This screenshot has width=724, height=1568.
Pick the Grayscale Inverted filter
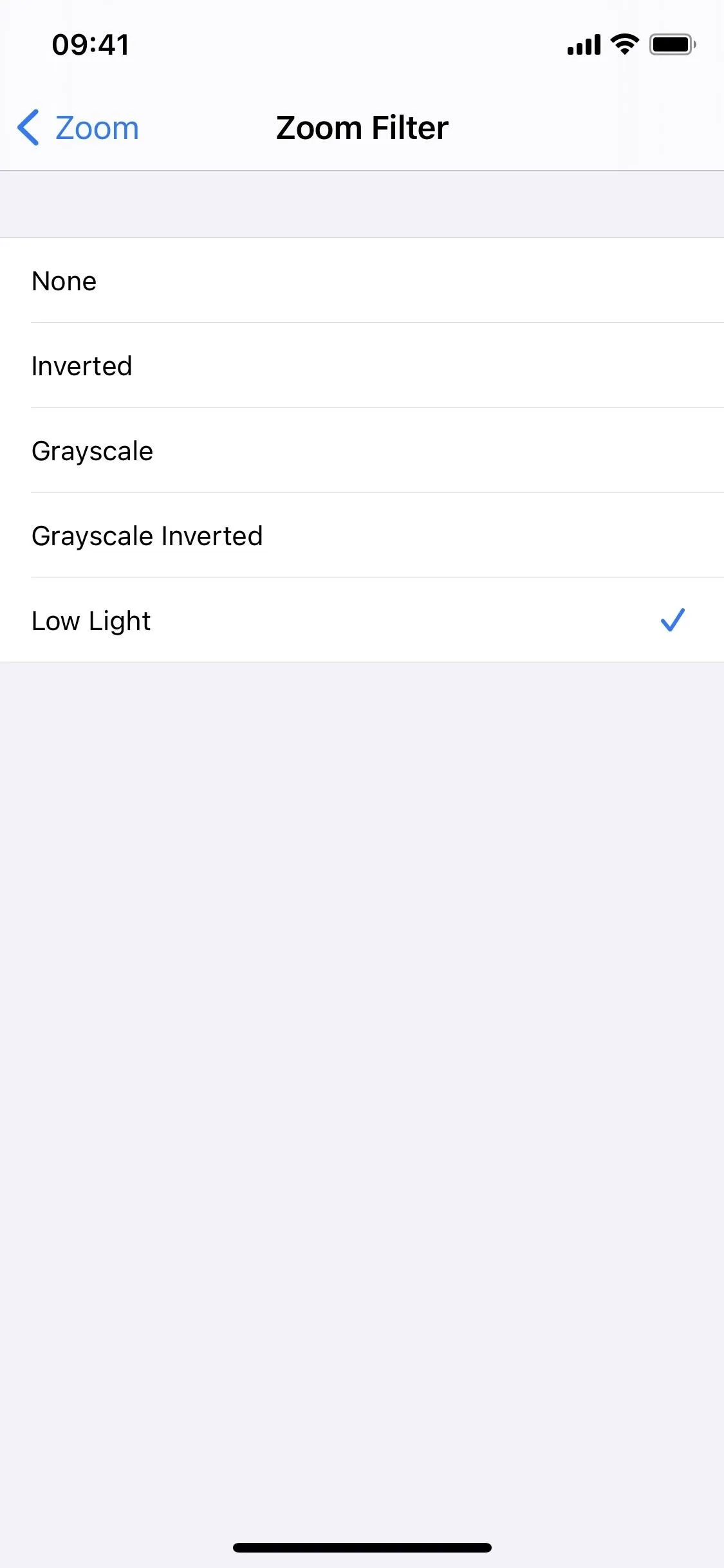point(362,536)
